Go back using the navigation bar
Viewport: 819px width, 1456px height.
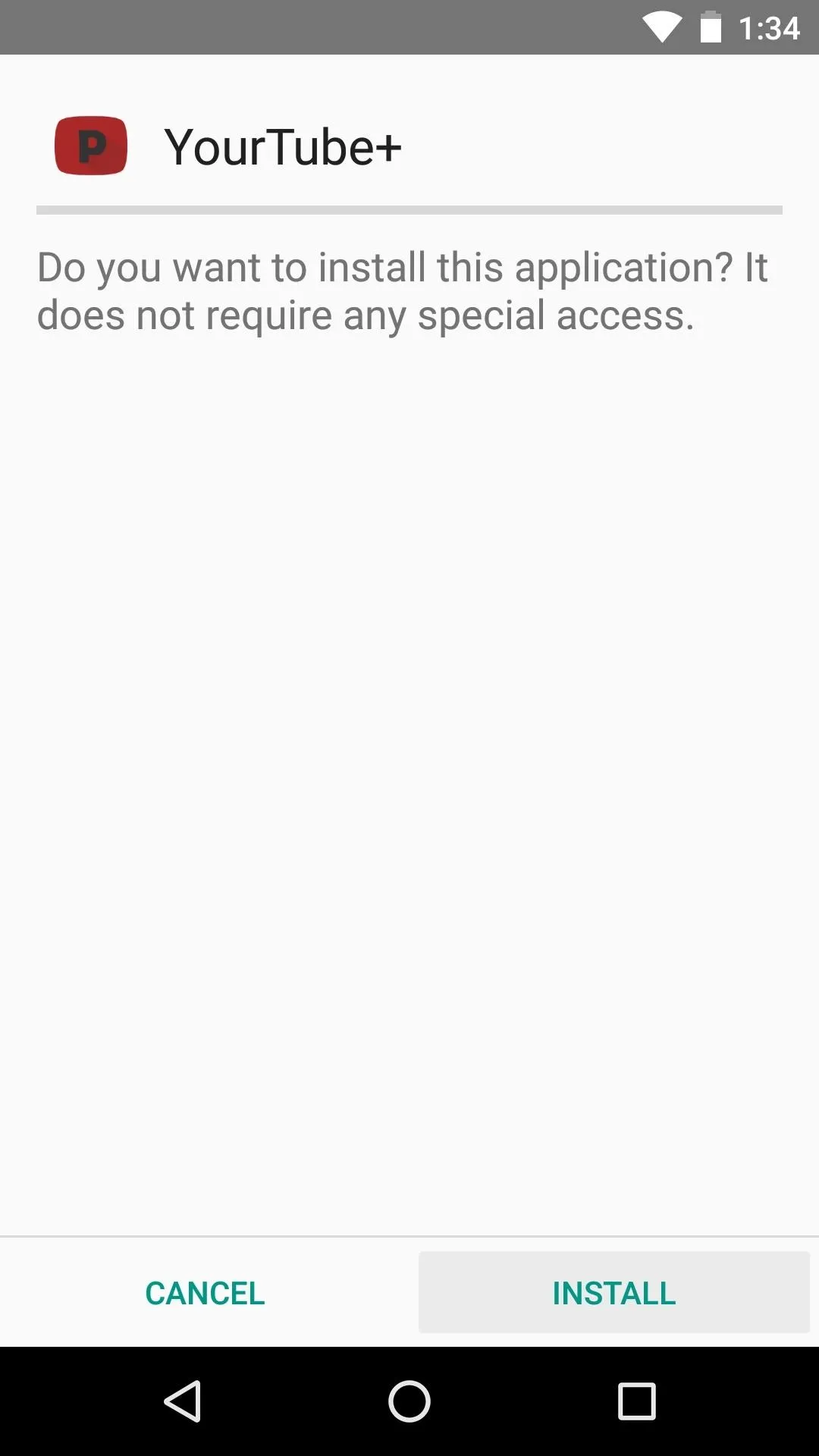pos(183,1401)
